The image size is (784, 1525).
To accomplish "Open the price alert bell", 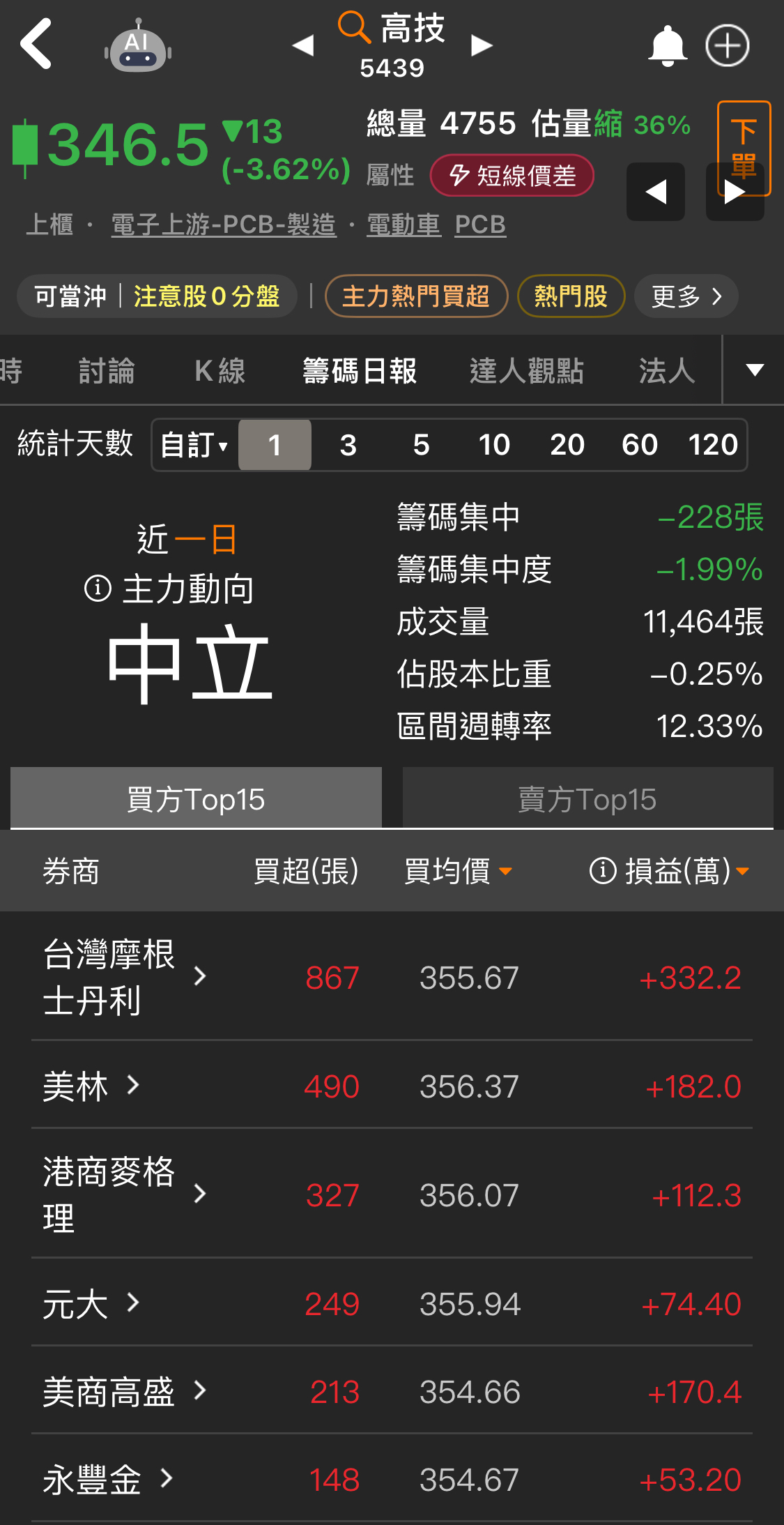I will click(668, 46).
